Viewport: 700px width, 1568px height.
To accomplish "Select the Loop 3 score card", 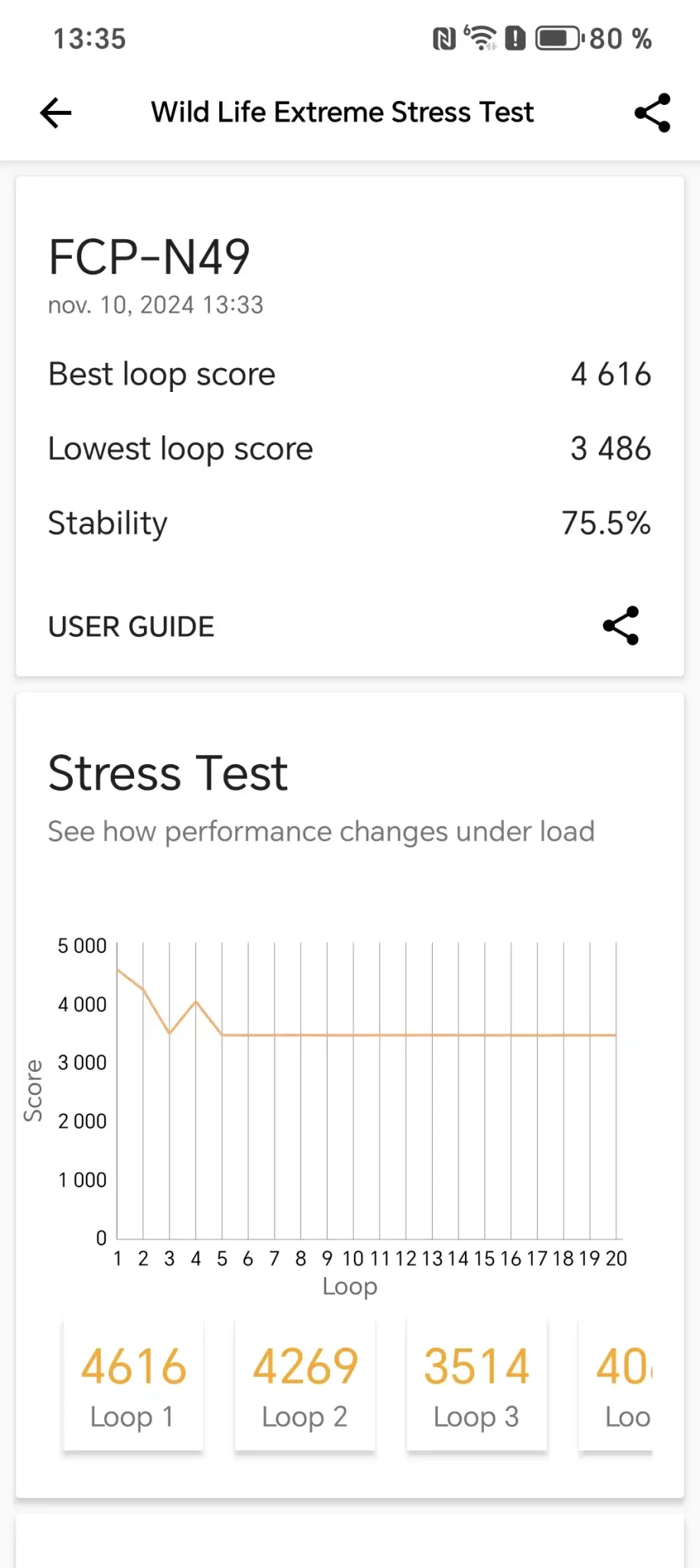I will point(476,1385).
